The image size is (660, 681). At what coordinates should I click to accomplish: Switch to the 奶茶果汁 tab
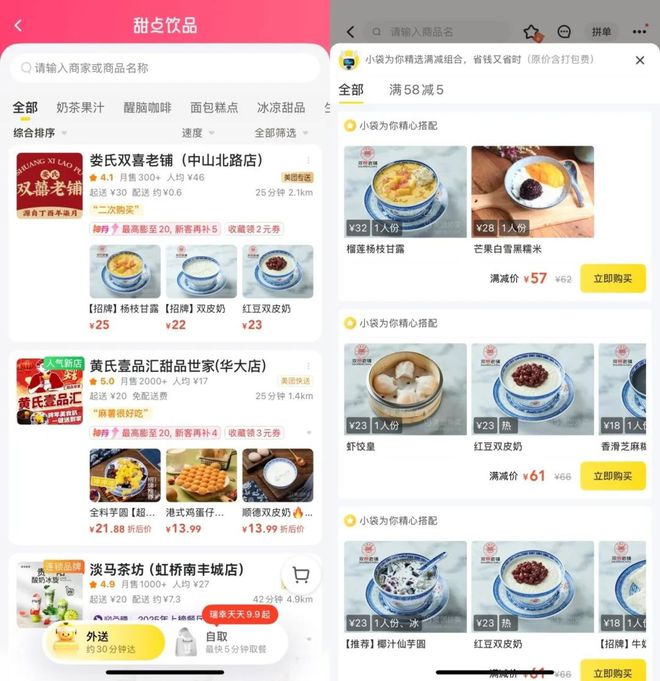click(80, 107)
